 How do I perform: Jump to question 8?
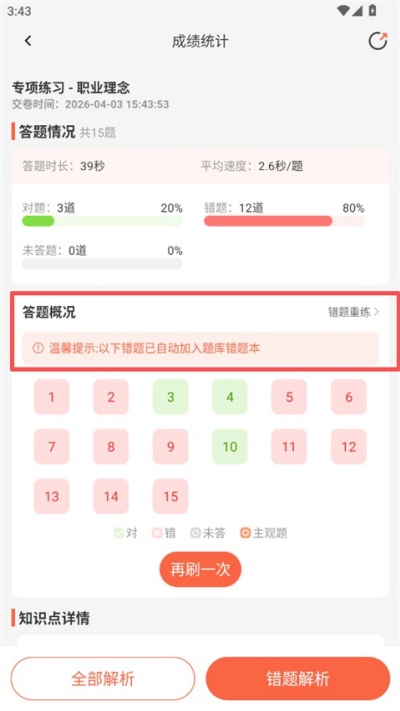[111, 447]
